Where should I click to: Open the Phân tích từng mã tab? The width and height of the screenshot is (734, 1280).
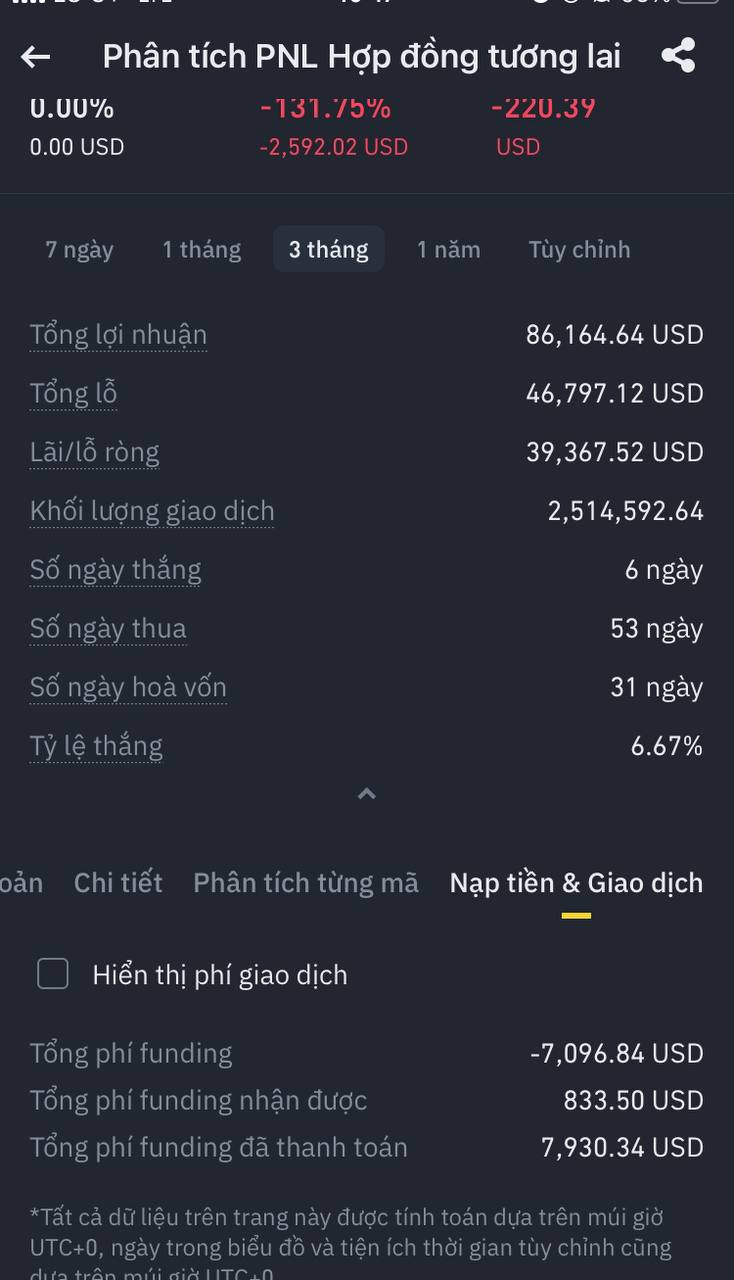(305, 882)
